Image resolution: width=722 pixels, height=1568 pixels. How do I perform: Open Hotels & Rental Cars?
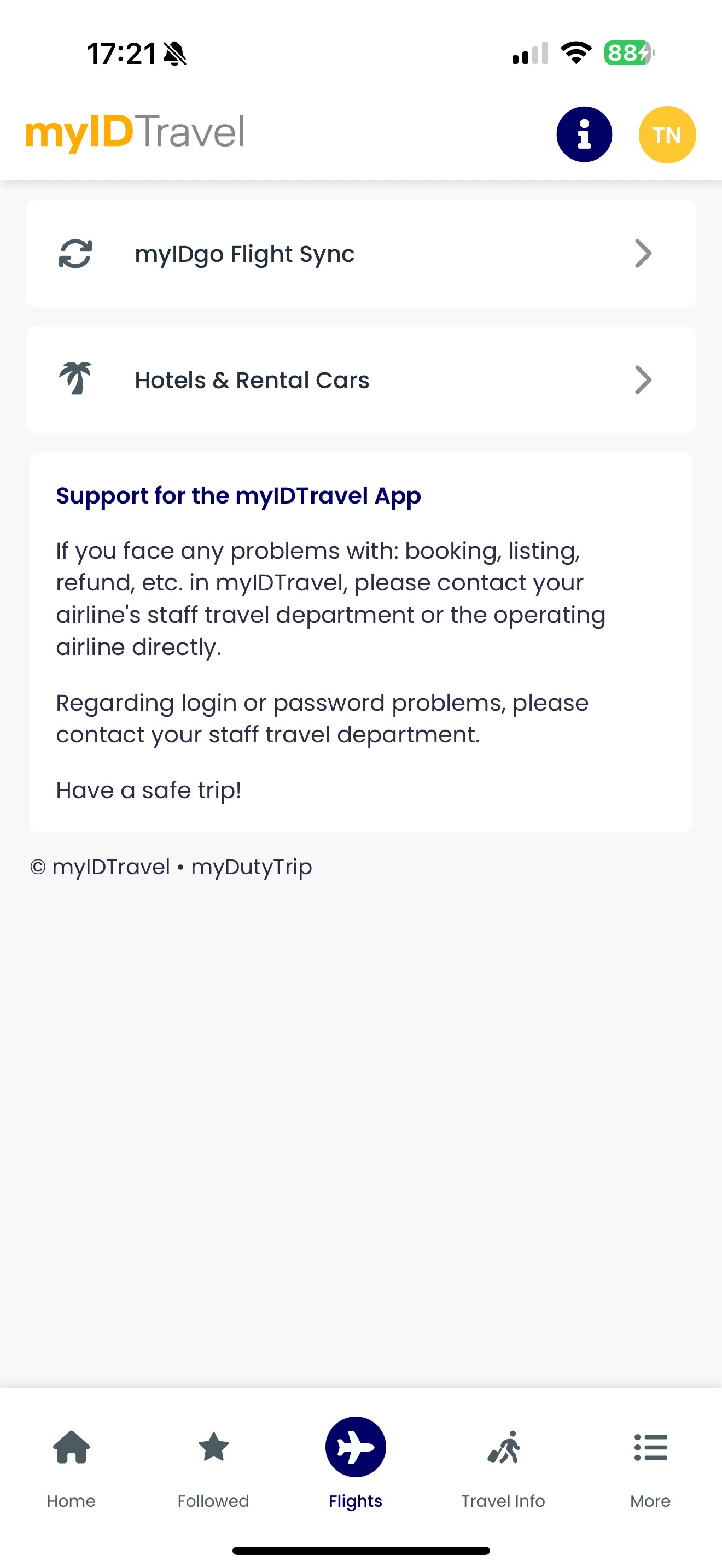[x=360, y=380]
